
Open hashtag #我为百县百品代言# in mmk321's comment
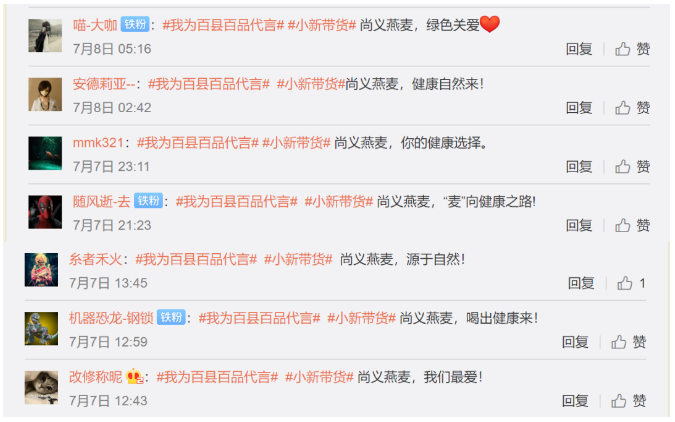198,143
